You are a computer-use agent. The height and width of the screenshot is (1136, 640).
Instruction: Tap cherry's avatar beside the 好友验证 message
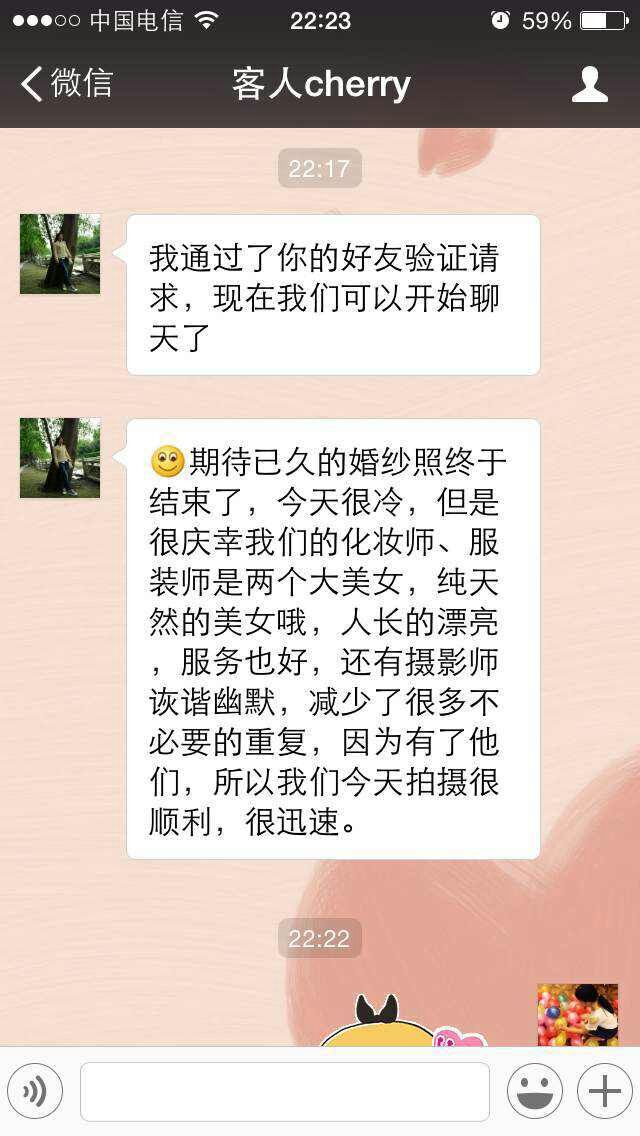point(60,254)
